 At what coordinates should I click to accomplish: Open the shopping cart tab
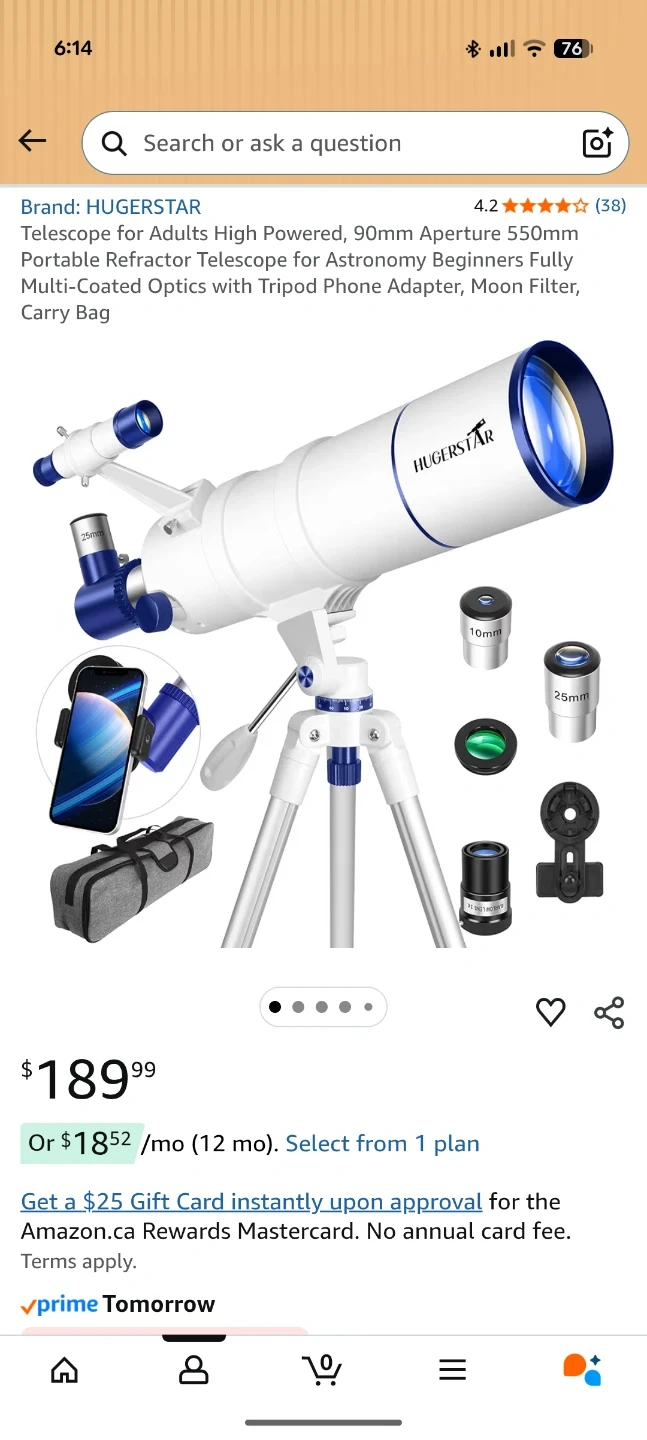coord(322,1369)
